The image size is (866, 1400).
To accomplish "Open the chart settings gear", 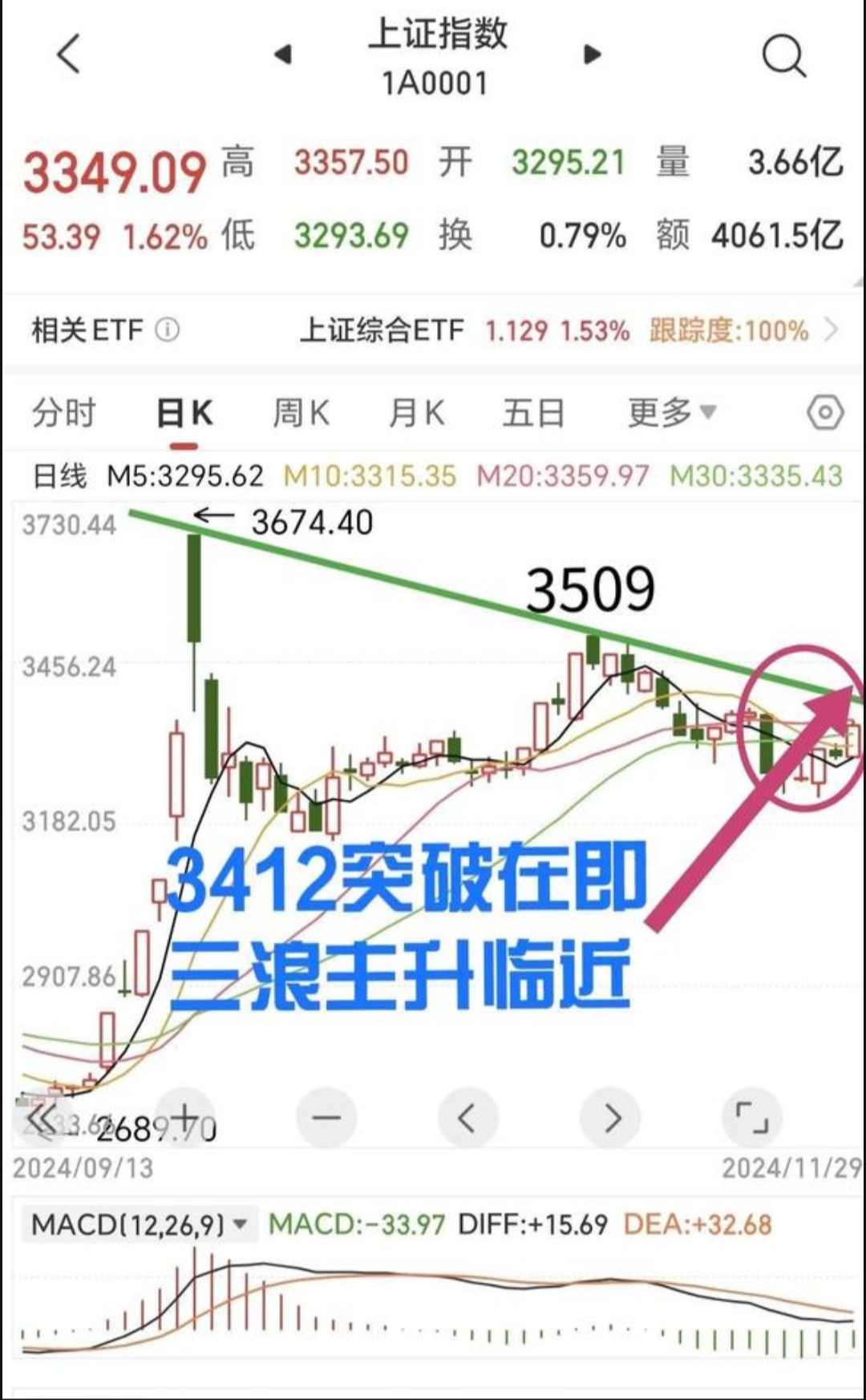I will (x=824, y=412).
